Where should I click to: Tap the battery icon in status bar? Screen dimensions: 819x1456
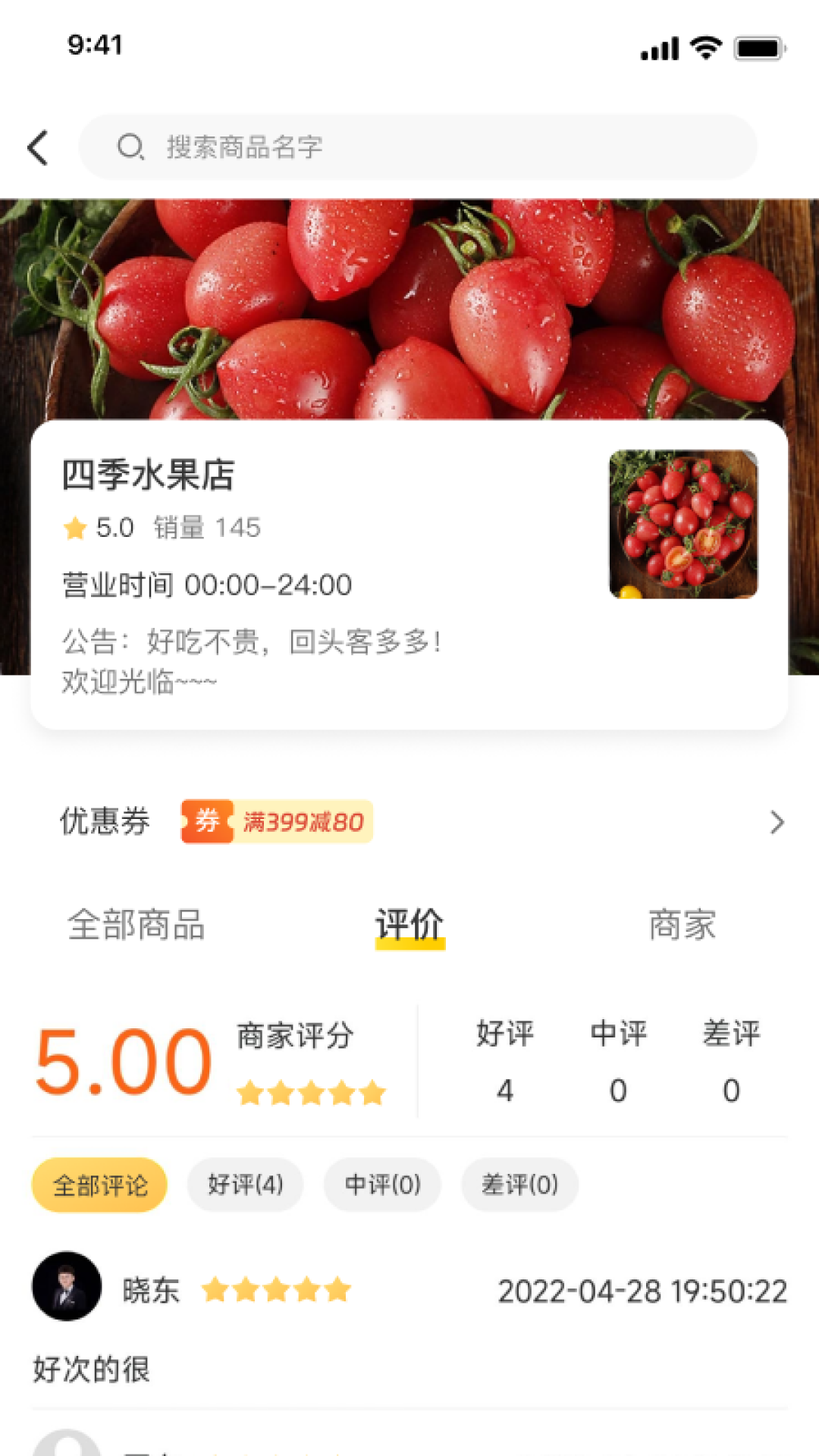click(x=757, y=47)
